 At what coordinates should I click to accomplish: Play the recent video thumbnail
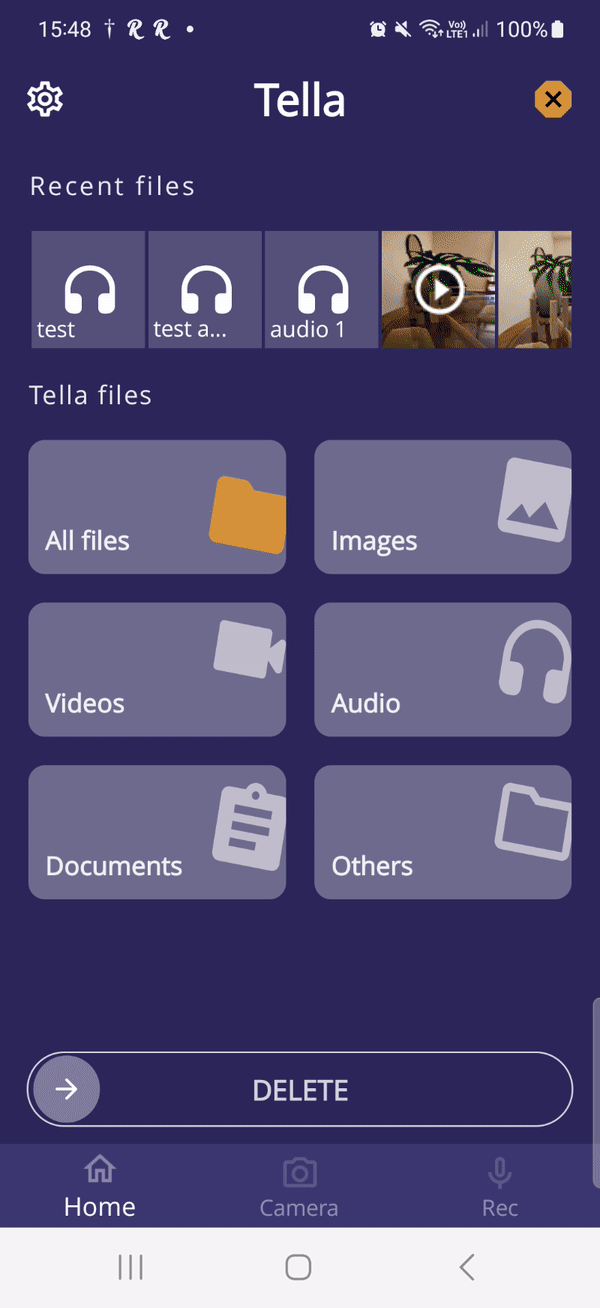438,290
